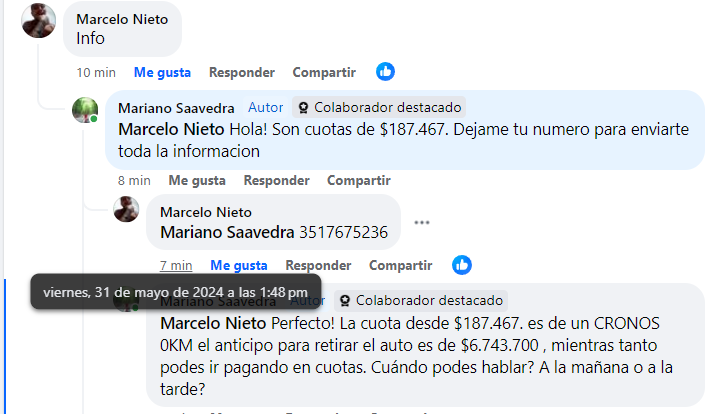This screenshot has height=414, width=709.
Task: Open Mariano Saavedra's profile from his first reply
Action: [x=176, y=108]
